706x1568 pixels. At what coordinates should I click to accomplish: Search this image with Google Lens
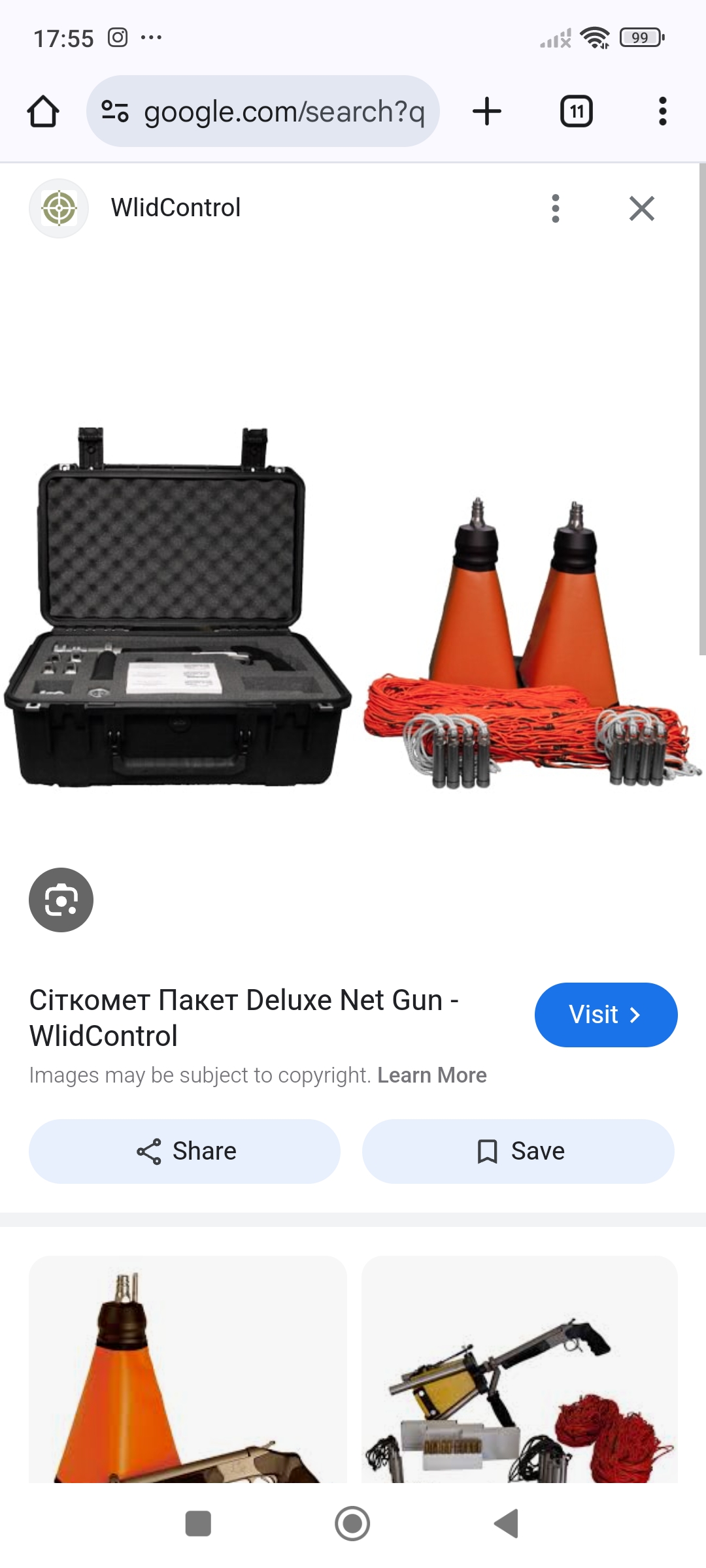click(x=61, y=900)
